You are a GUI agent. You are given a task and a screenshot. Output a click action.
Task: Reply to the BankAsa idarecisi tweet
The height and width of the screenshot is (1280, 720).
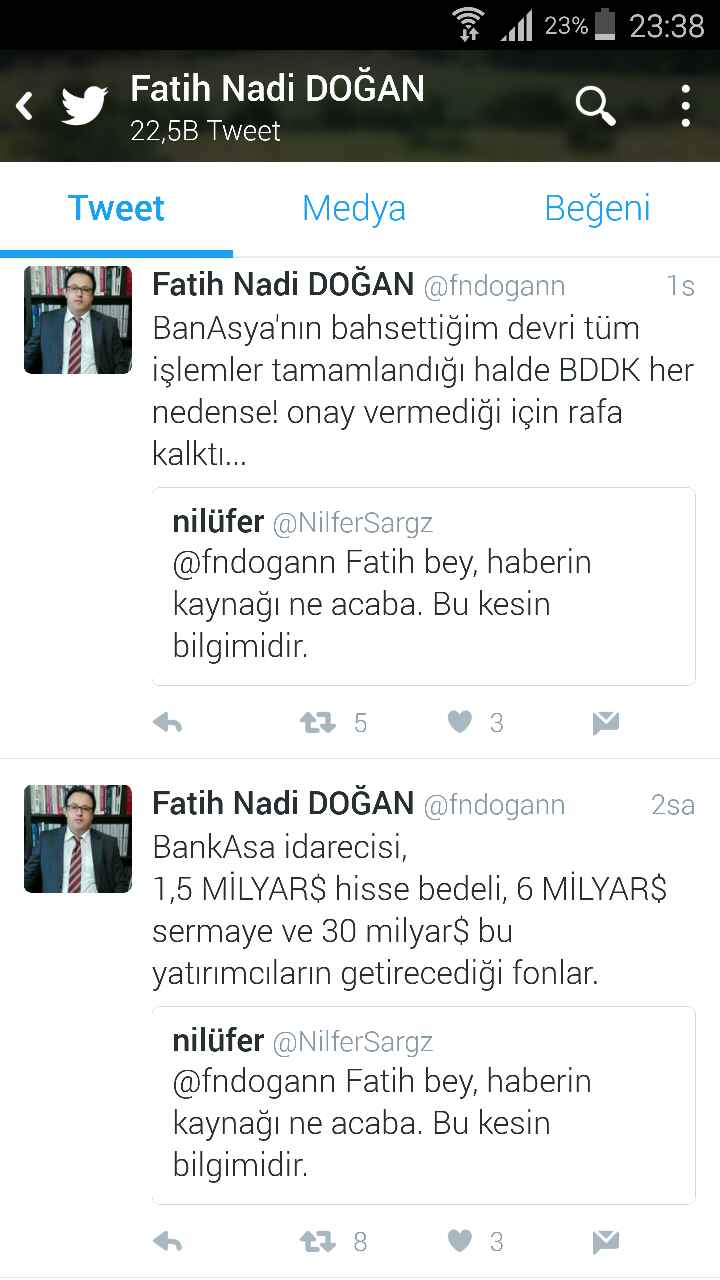[x=168, y=1242]
